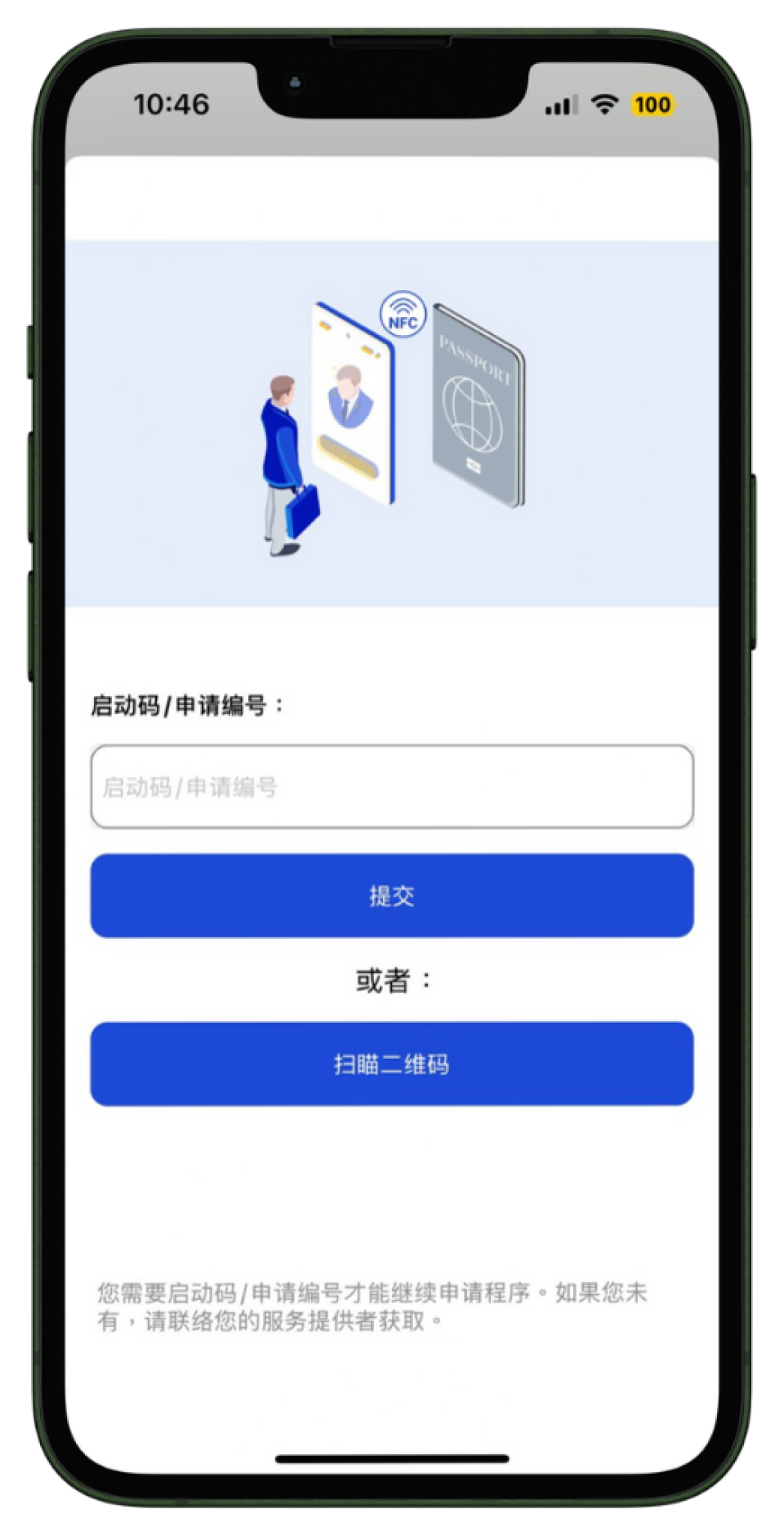Submit with the 提交 button

pos(392,895)
